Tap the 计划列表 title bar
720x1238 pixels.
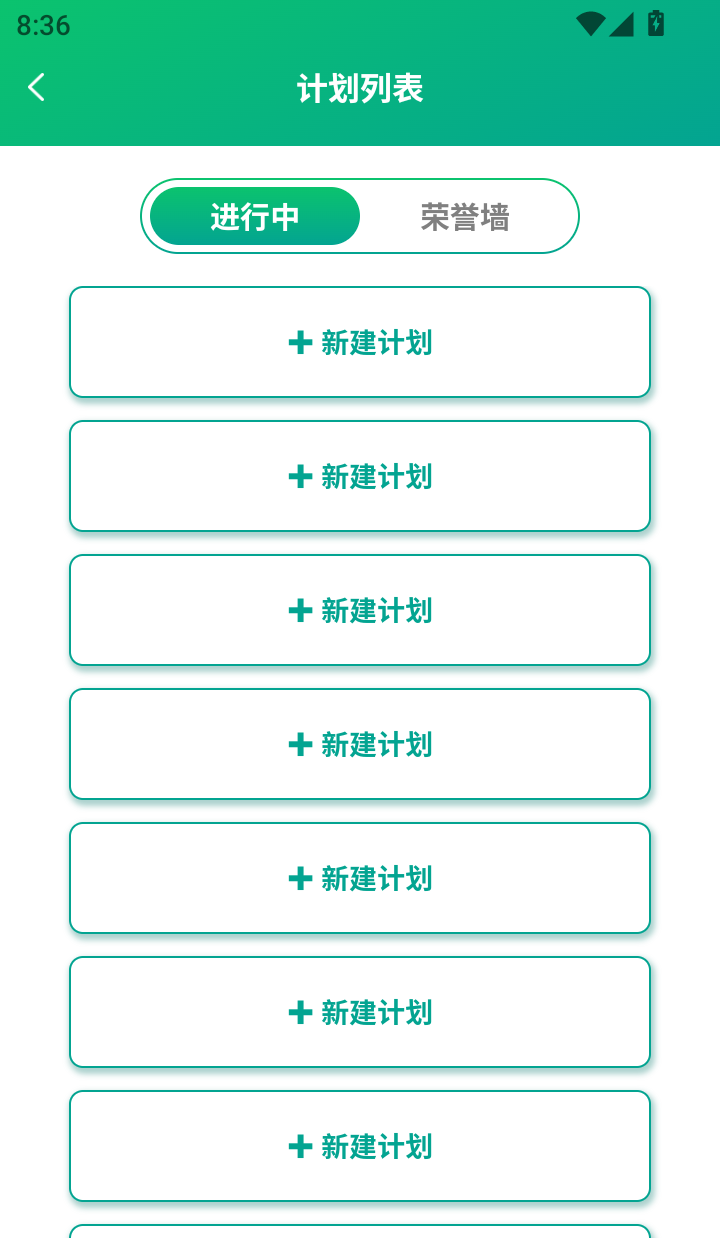(x=360, y=88)
